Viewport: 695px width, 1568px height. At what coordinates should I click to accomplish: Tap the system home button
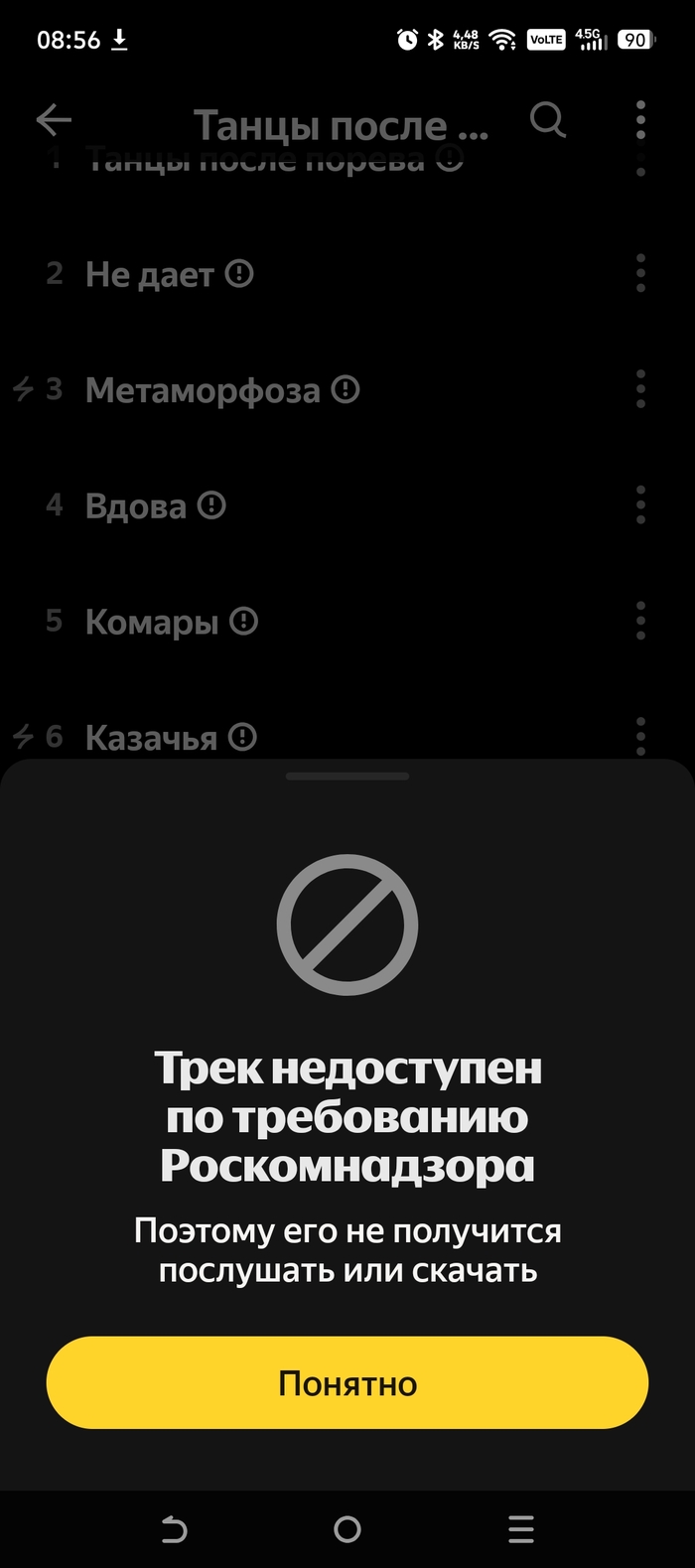pos(347,1529)
